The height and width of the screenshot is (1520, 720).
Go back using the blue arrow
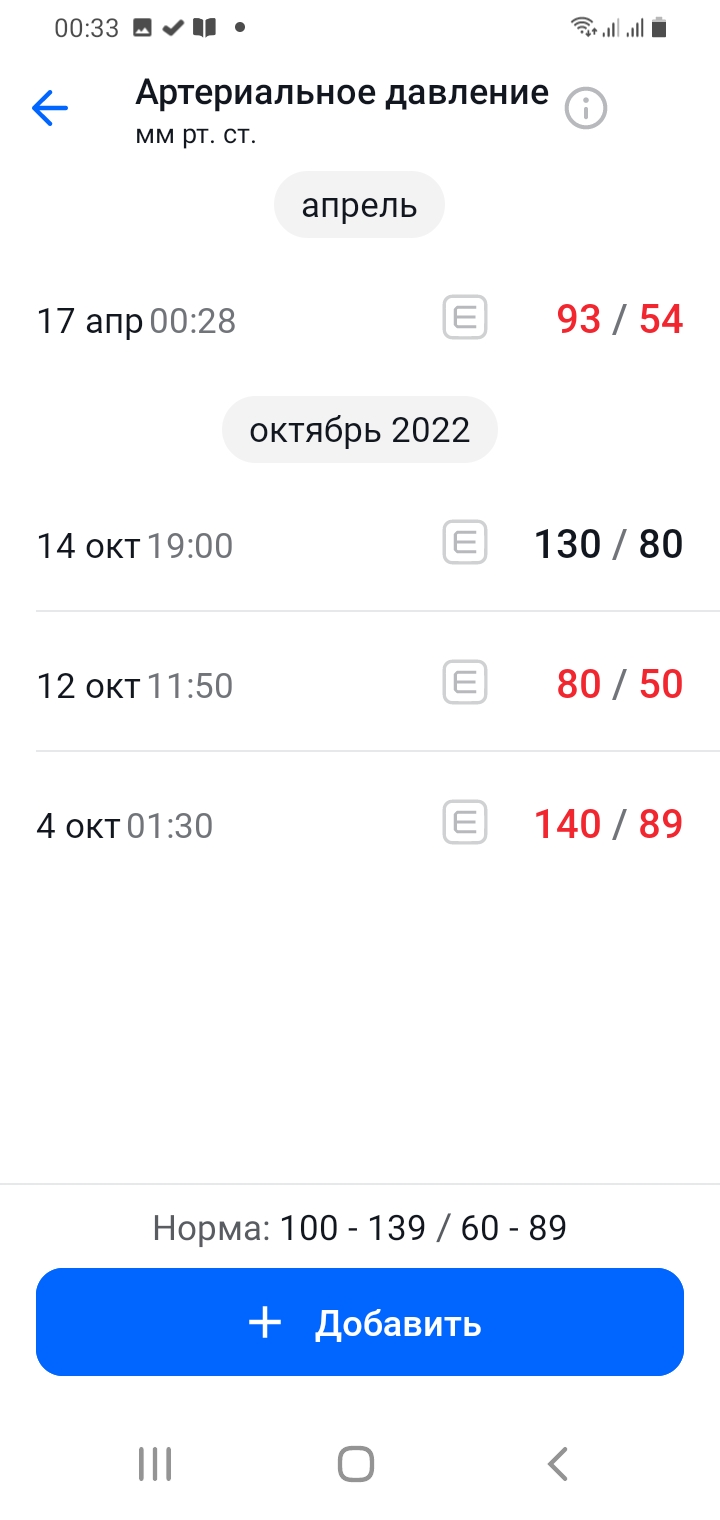50,108
